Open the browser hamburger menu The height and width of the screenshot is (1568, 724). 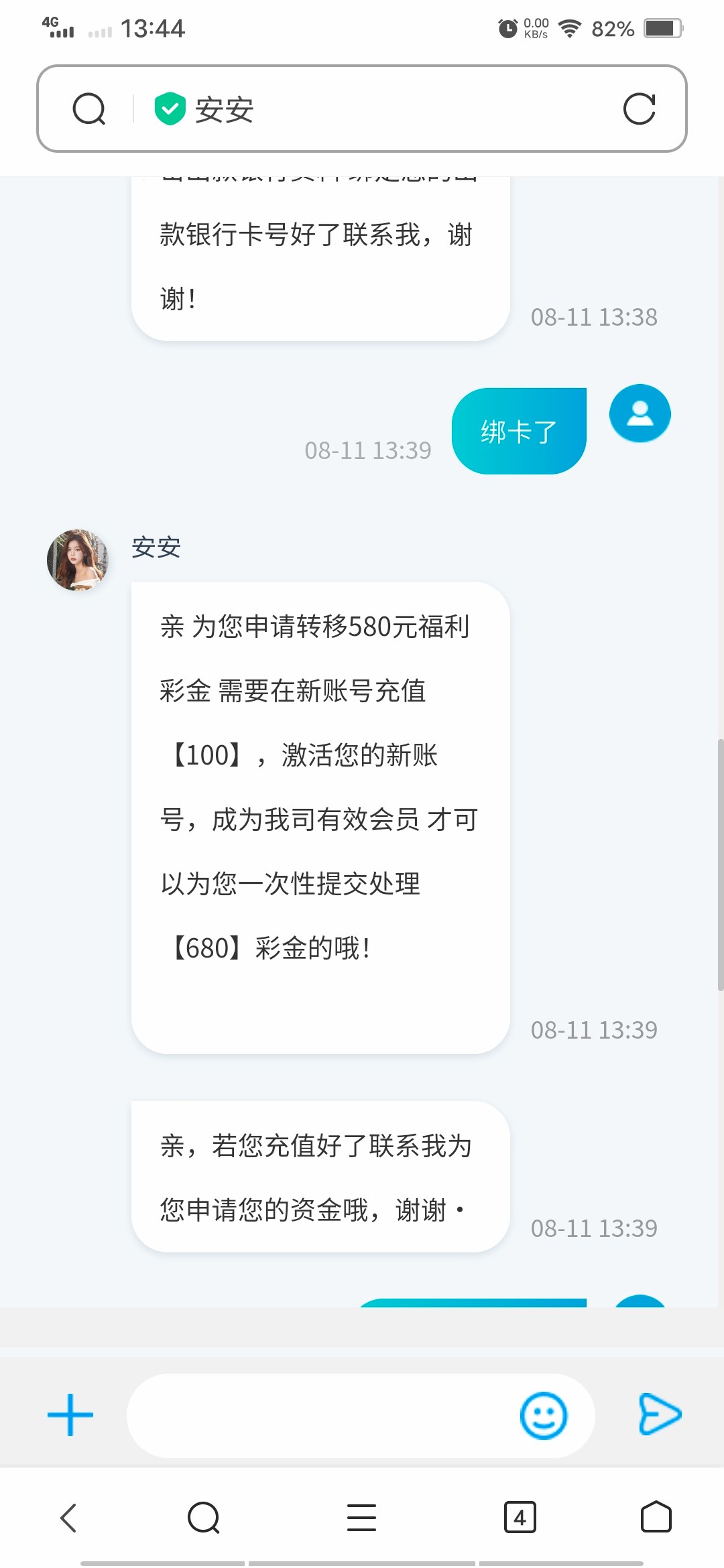pyautogui.click(x=361, y=1518)
